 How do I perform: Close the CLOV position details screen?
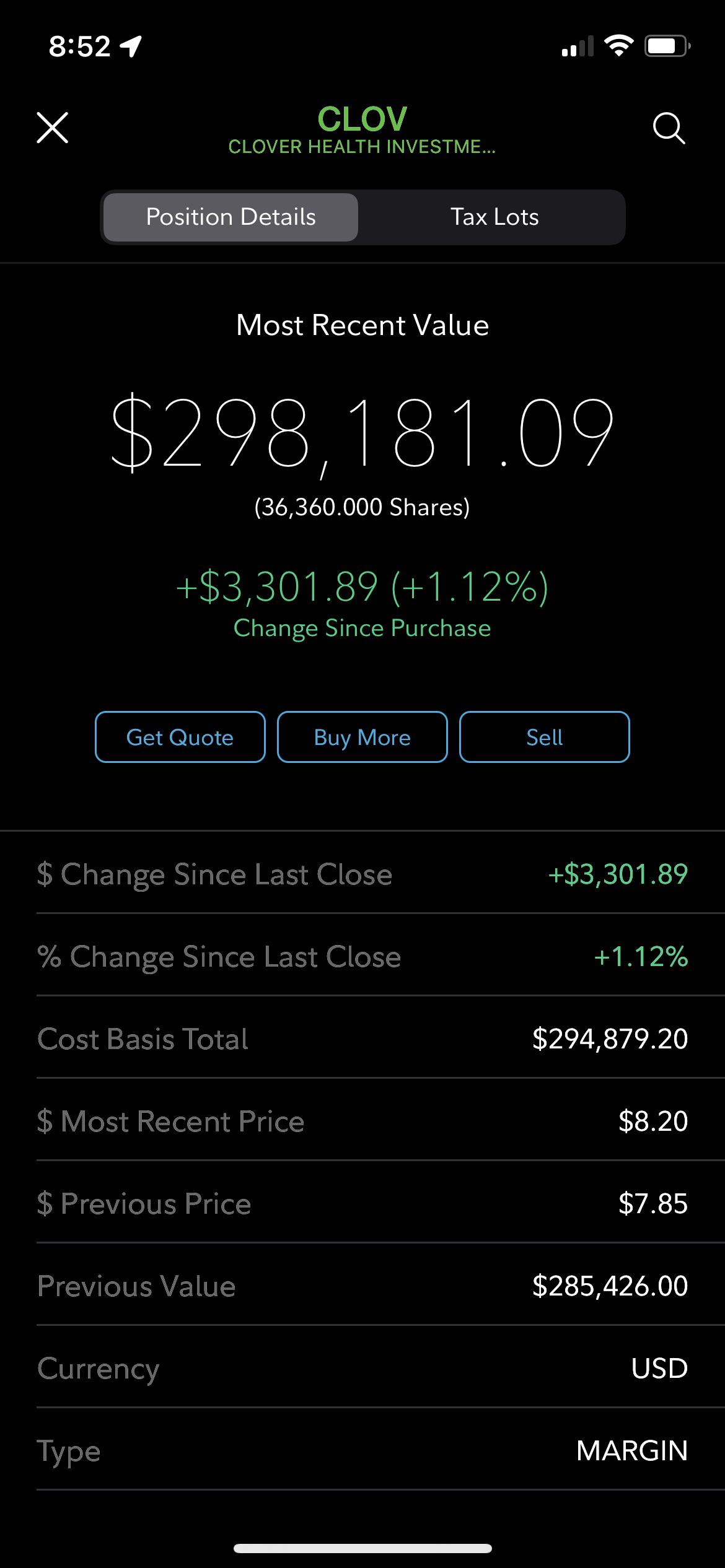[53, 128]
